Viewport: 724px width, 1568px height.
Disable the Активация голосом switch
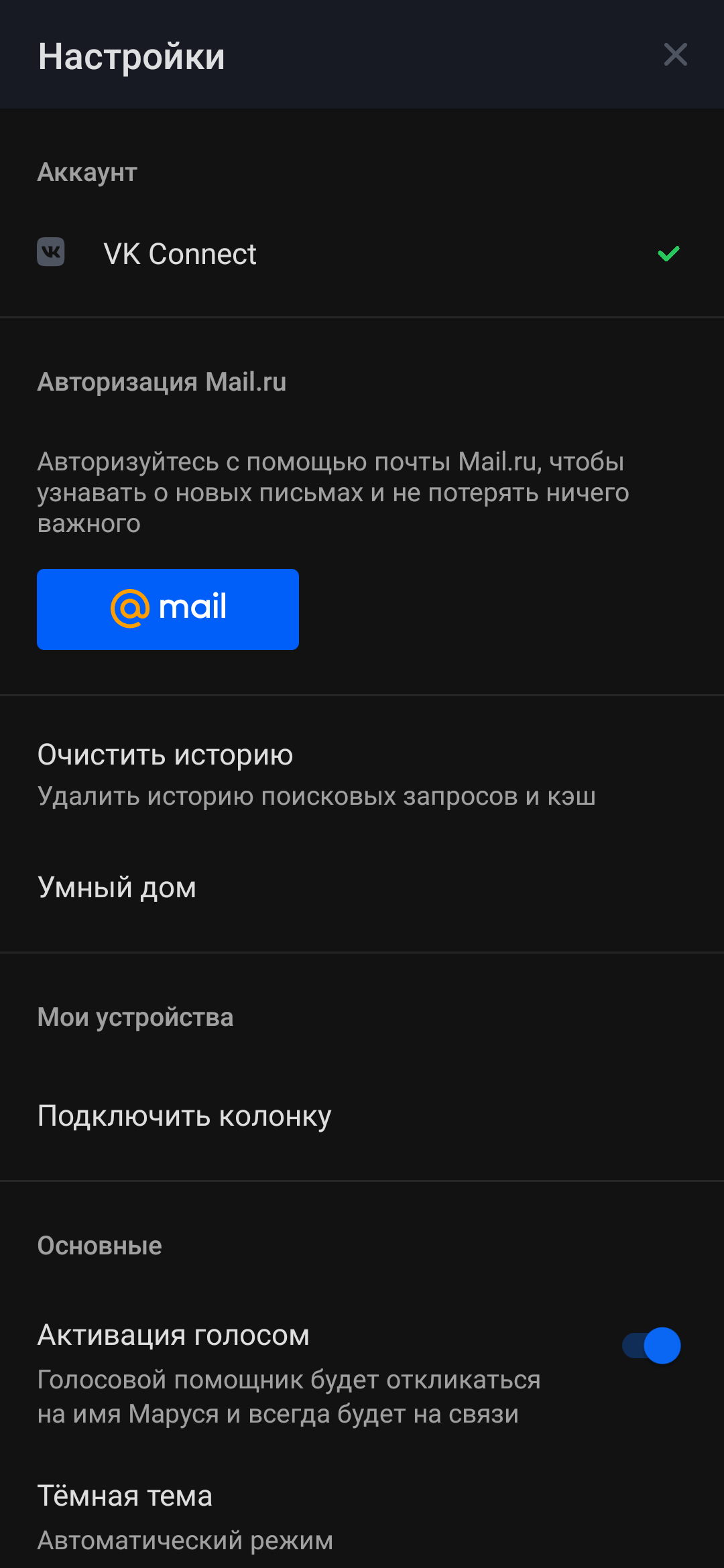(652, 1346)
